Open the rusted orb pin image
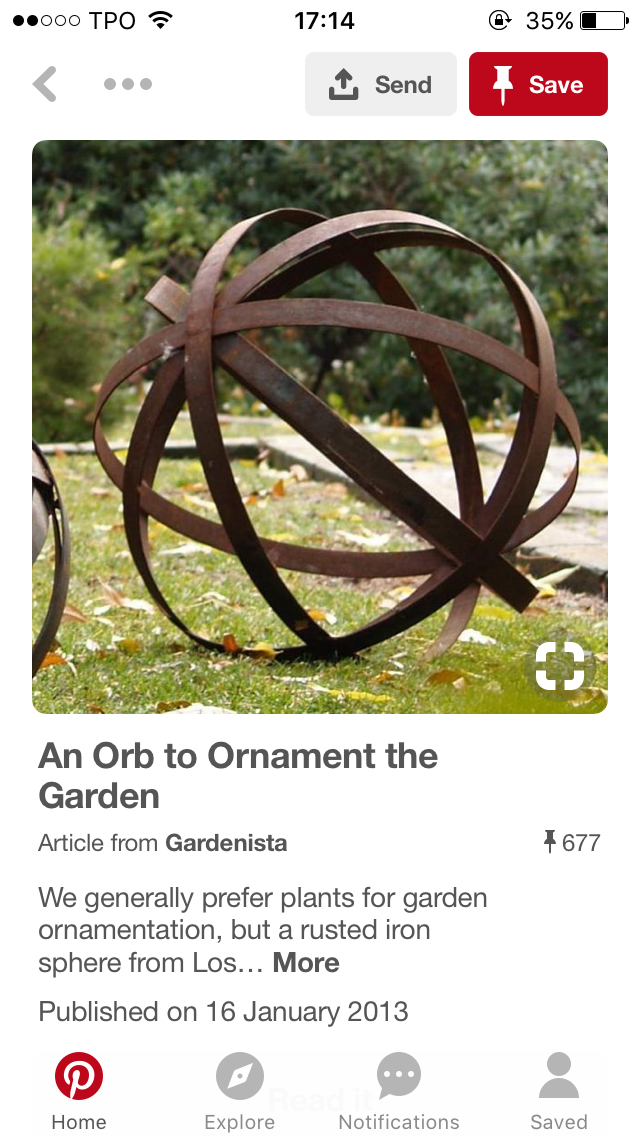The image size is (640, 1136). (x=320, y=420)
